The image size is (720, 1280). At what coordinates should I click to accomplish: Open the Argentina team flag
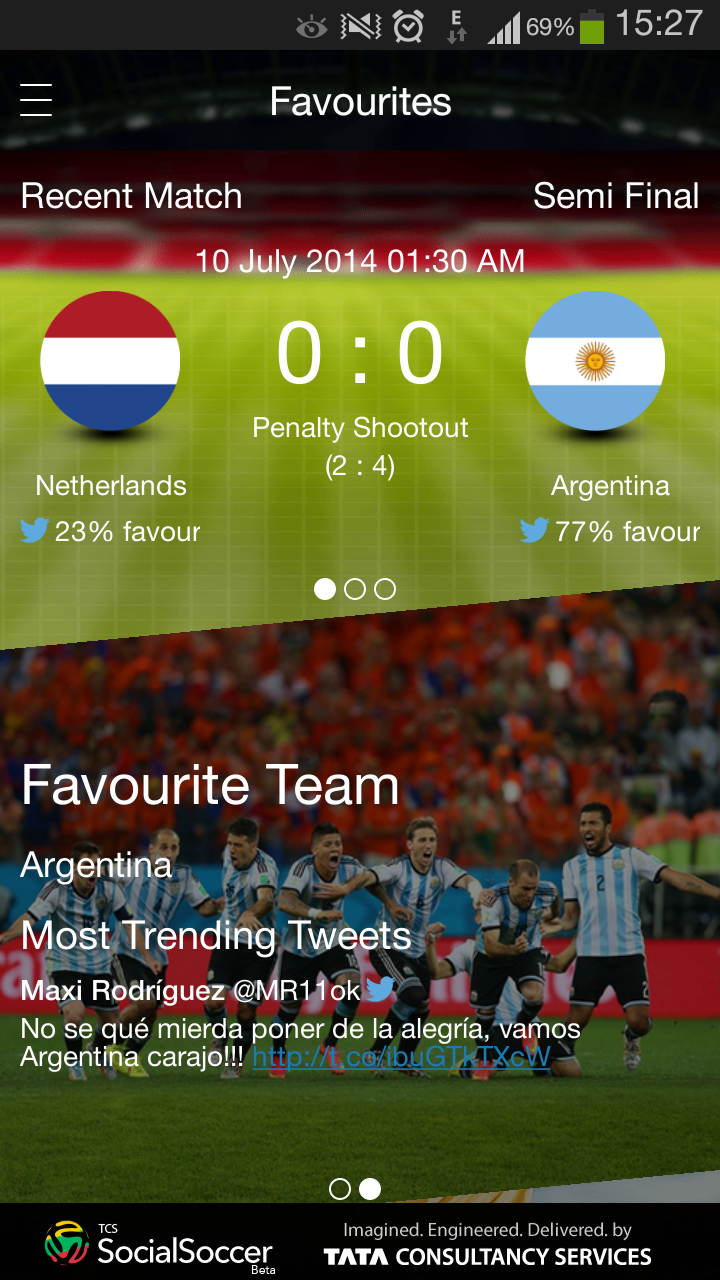click(595, 360)
